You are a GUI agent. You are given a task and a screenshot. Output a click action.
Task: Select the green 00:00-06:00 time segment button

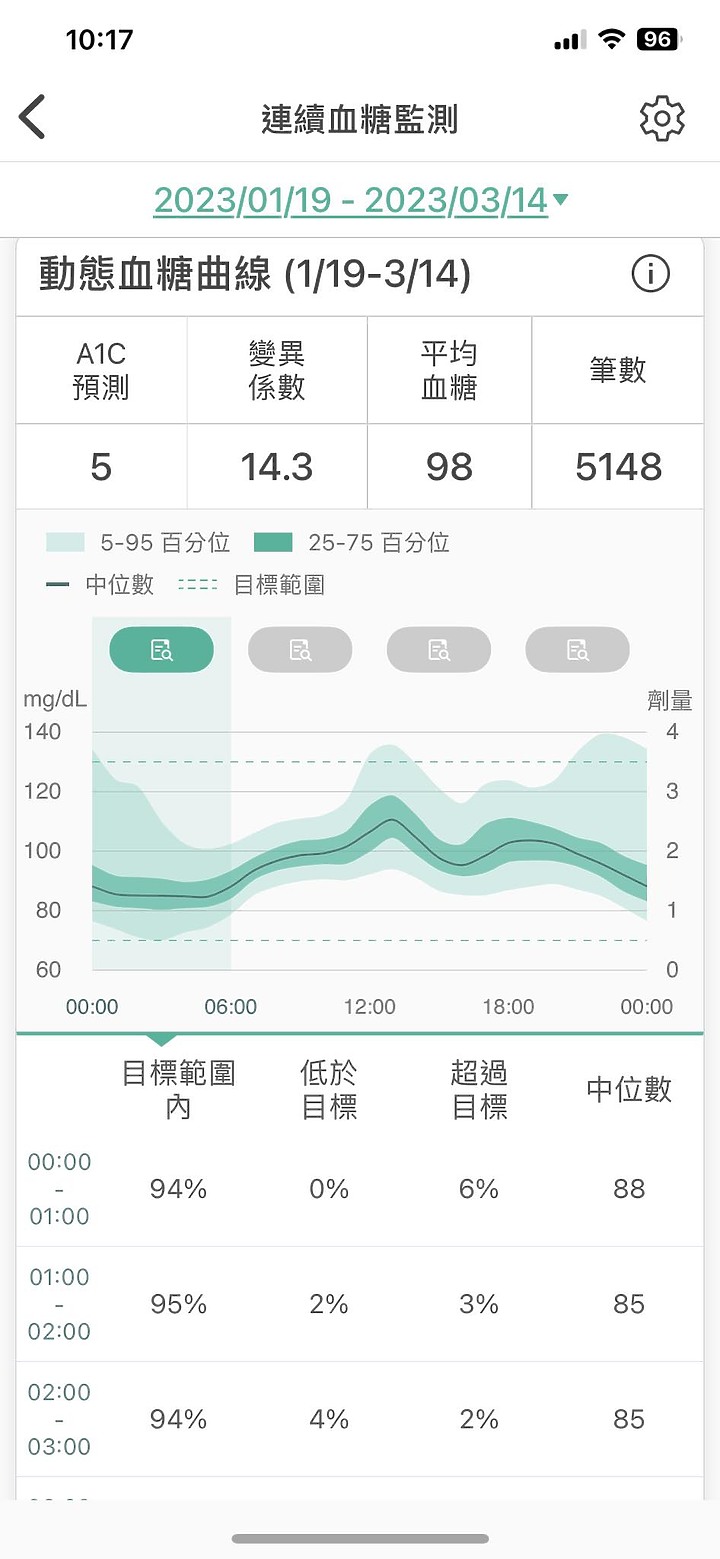coord(161,650)
